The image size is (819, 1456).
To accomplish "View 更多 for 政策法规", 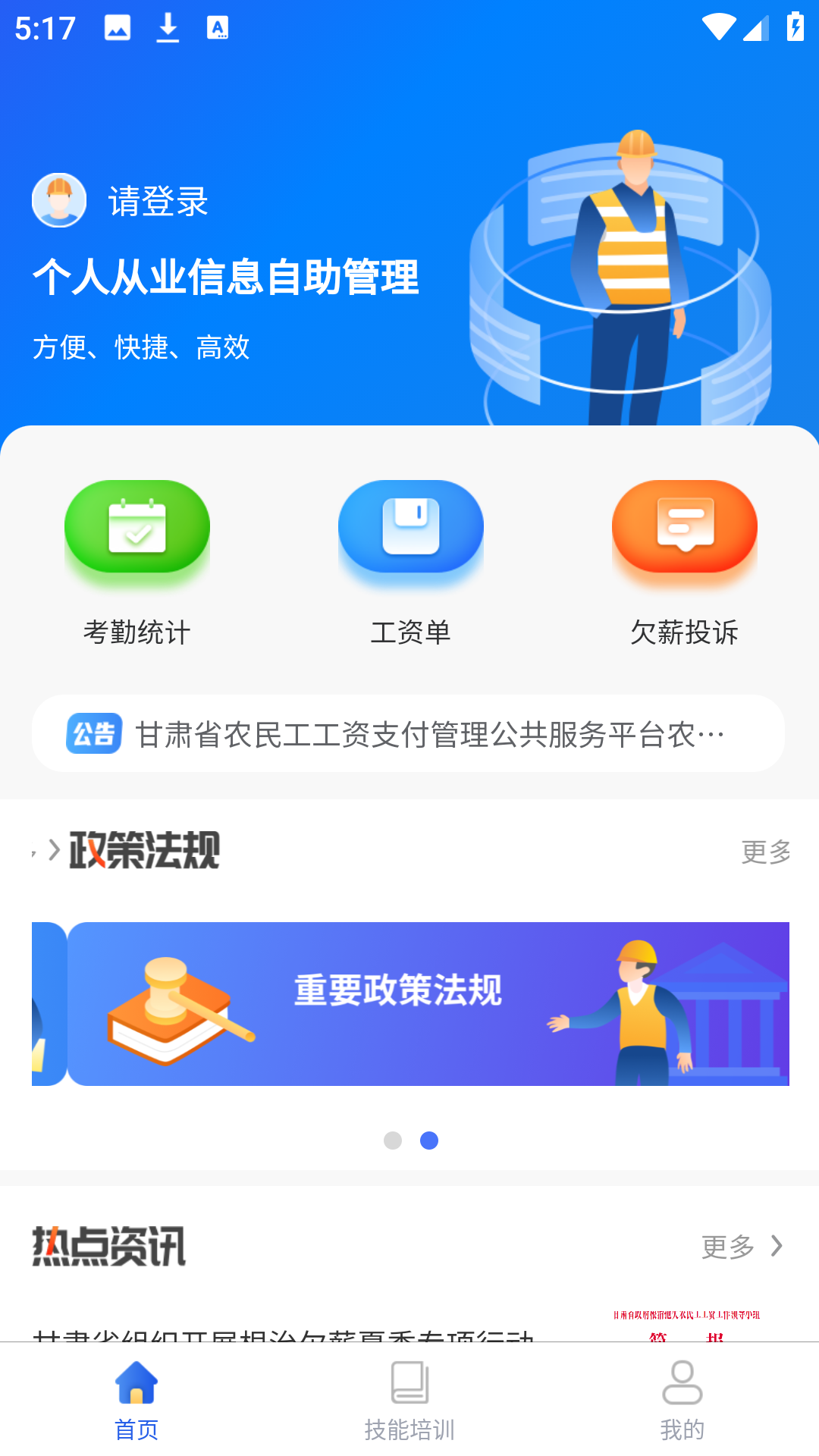I will [x=766, y=852].
